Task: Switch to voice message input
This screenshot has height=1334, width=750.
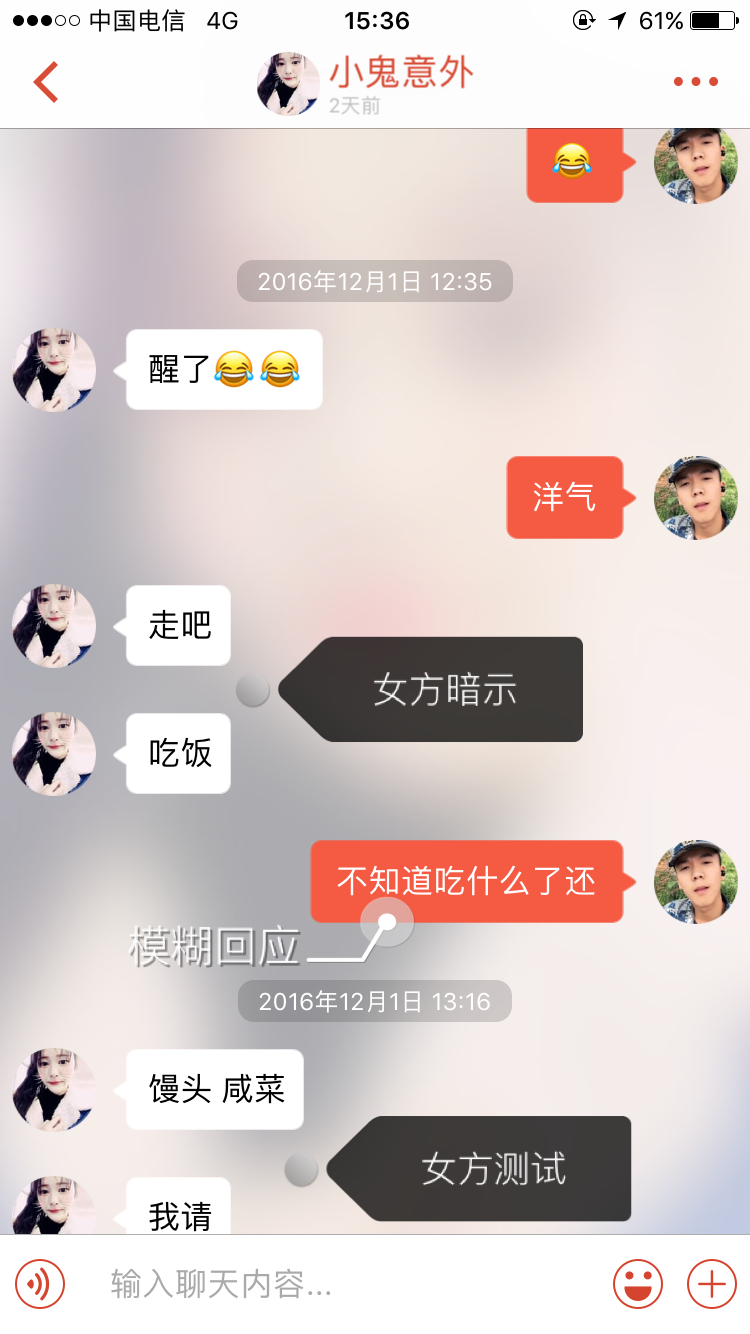Action: tap(40, 1283)
